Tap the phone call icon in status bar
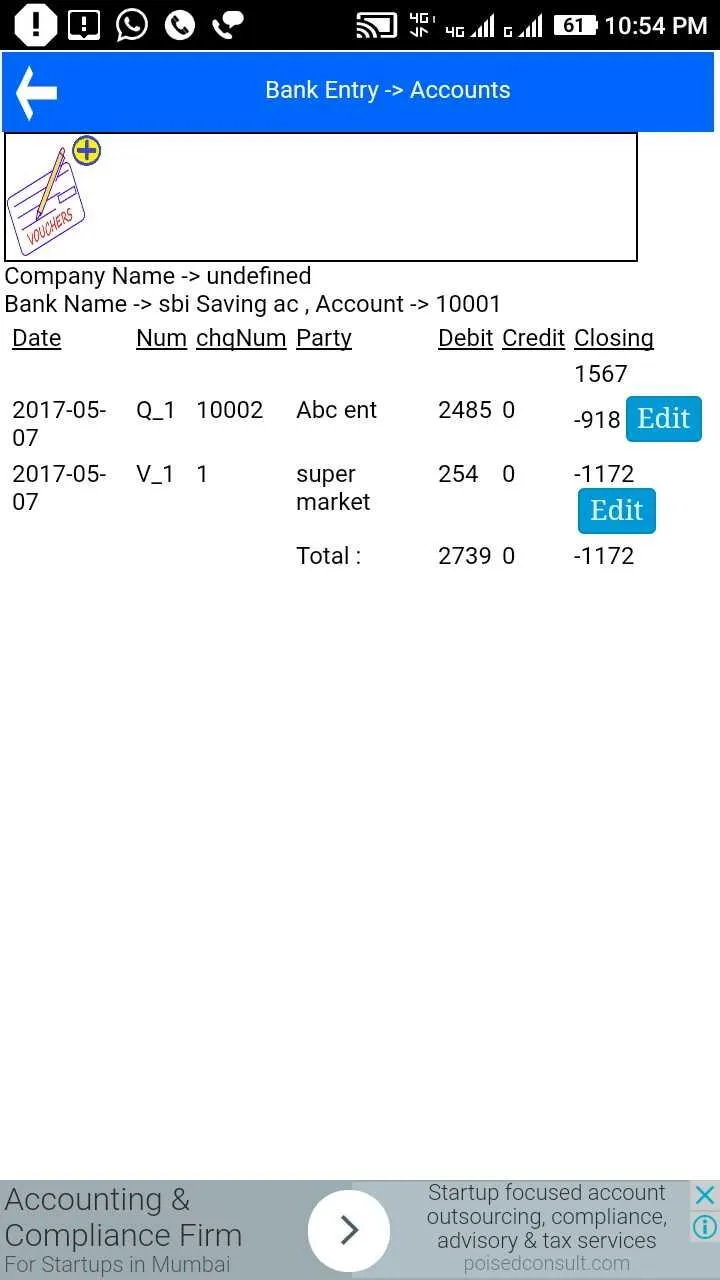This screenshot has width=720, height=1280. click(x=180, y=24)
